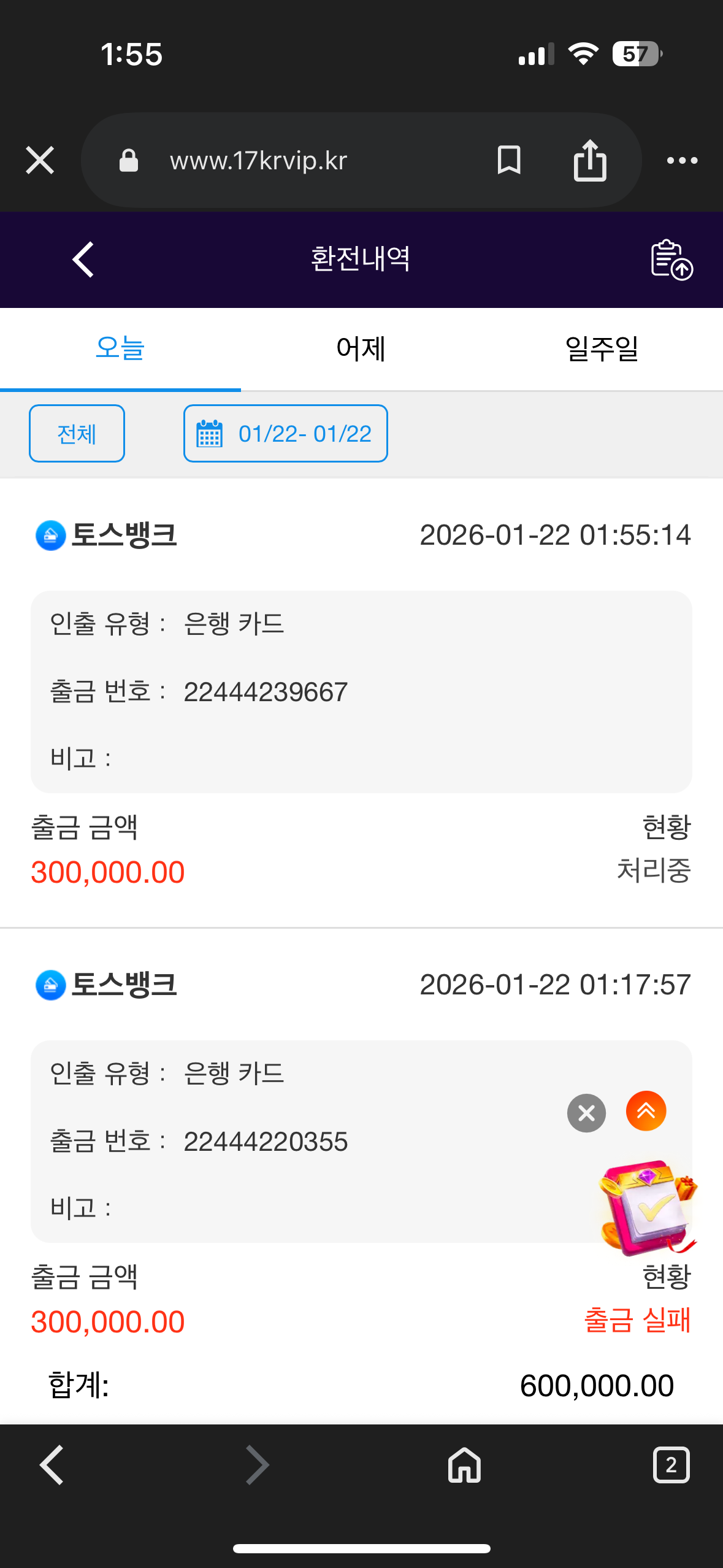This screenshot has height=1568, width=723.
Task: Open the 전체 filter
Action: pos(77,434)
